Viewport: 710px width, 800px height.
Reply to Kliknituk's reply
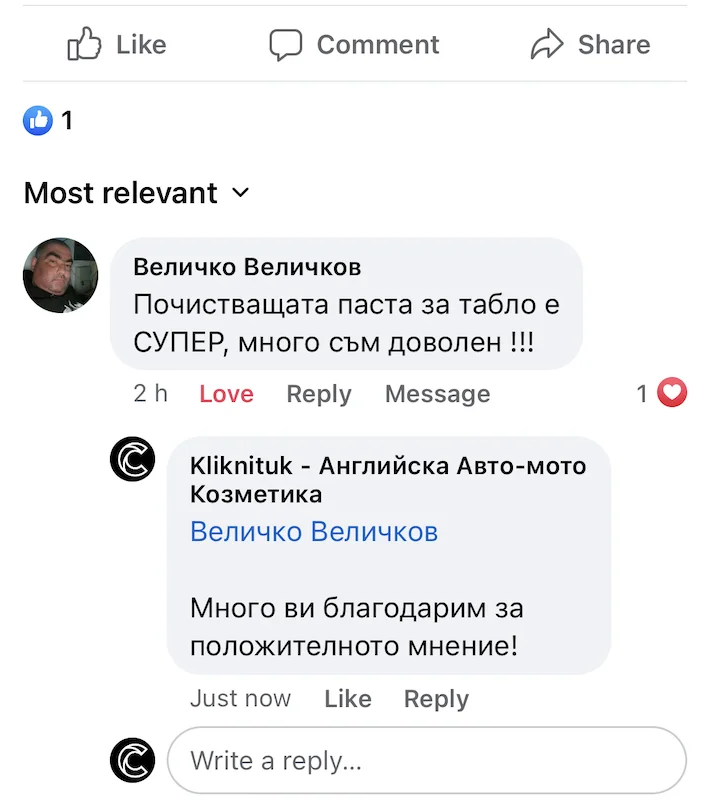[x=436, y=699]
